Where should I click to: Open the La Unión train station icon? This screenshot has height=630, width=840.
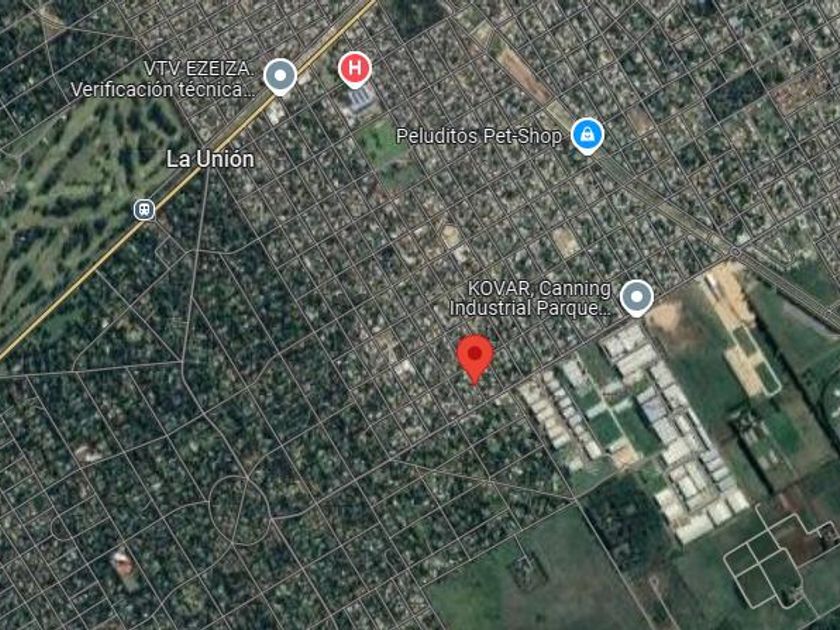144,209
